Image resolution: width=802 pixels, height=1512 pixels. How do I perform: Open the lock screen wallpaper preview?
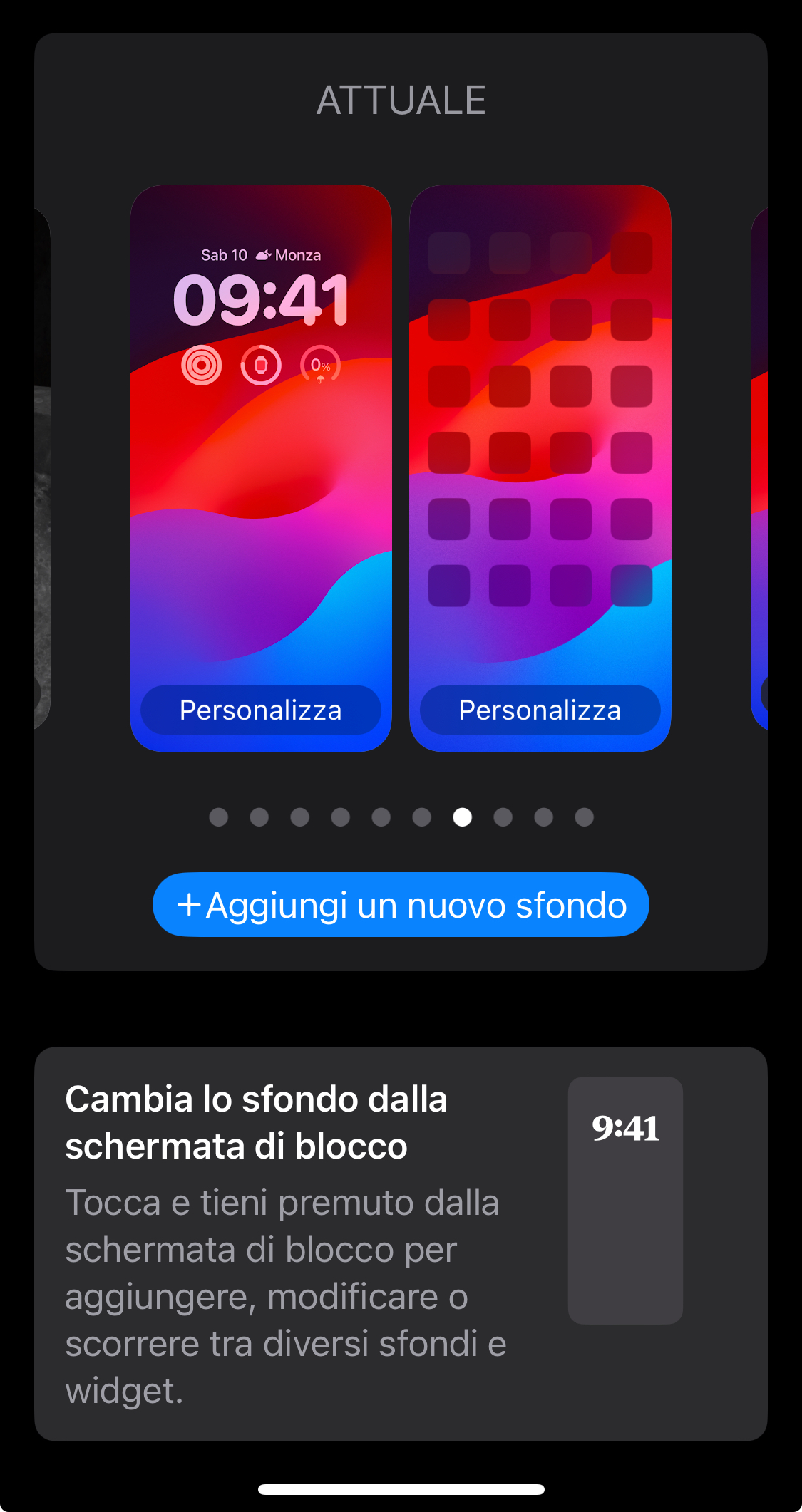tap(261, 468)
